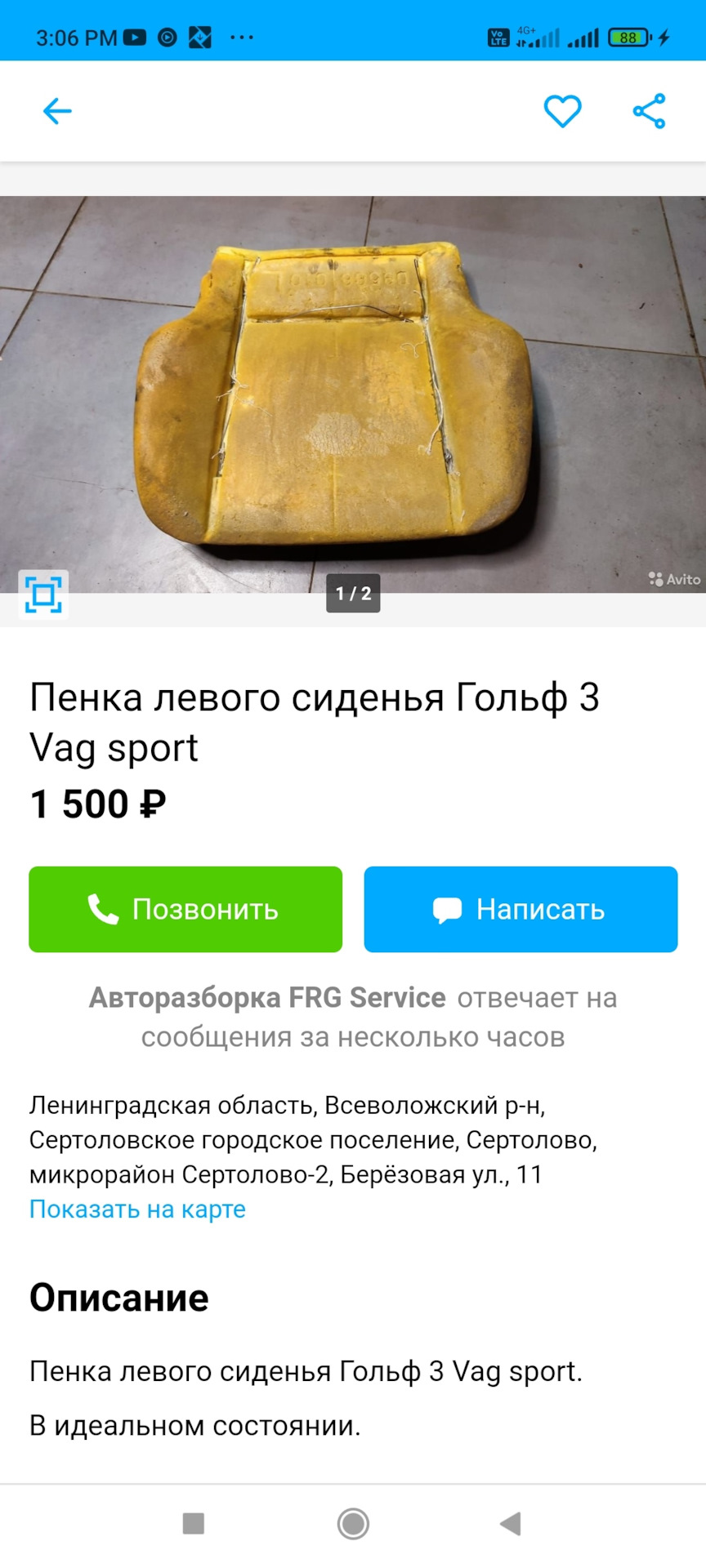Tap the 1 / 2 photo counter

click(x=352, y=595)
